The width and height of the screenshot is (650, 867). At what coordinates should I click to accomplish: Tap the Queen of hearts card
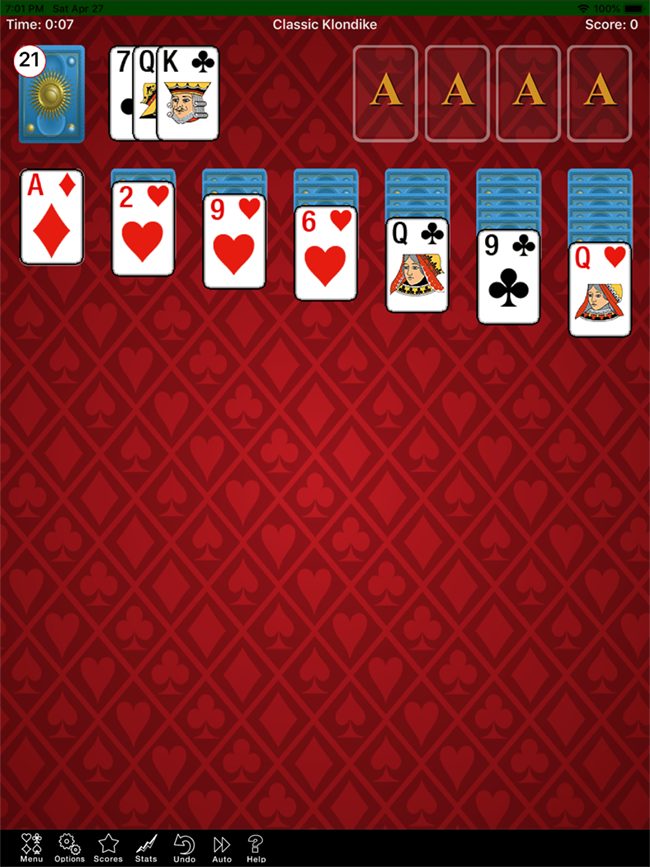599,289
